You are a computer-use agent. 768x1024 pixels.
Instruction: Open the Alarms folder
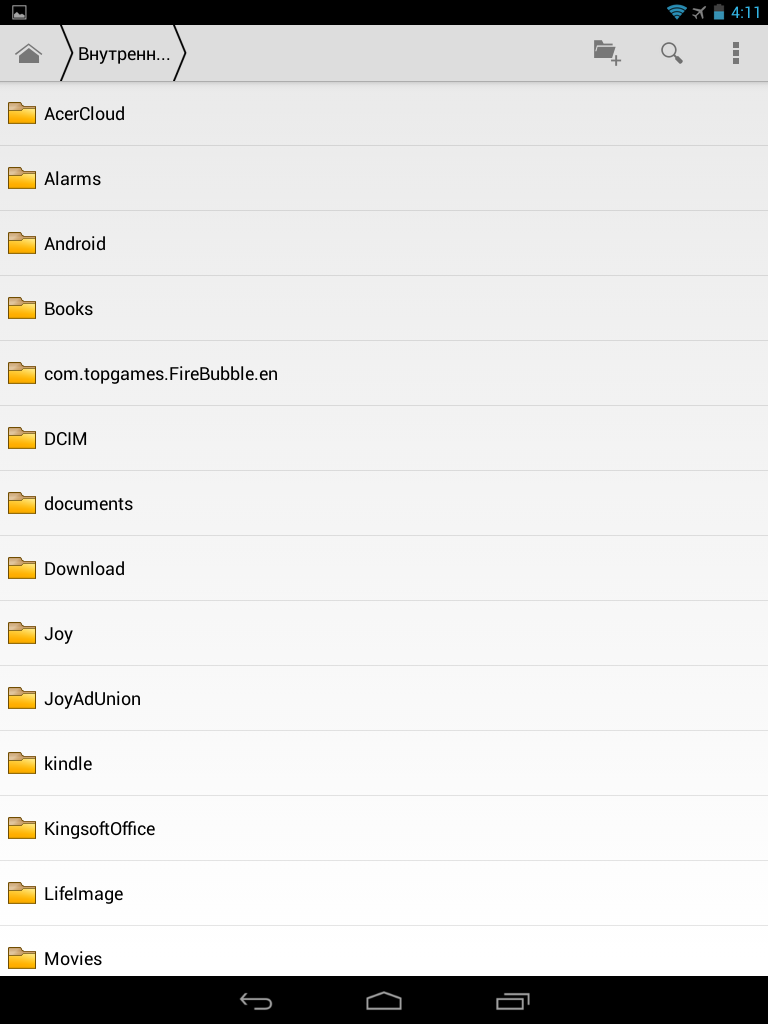click(x=72, y=179)
